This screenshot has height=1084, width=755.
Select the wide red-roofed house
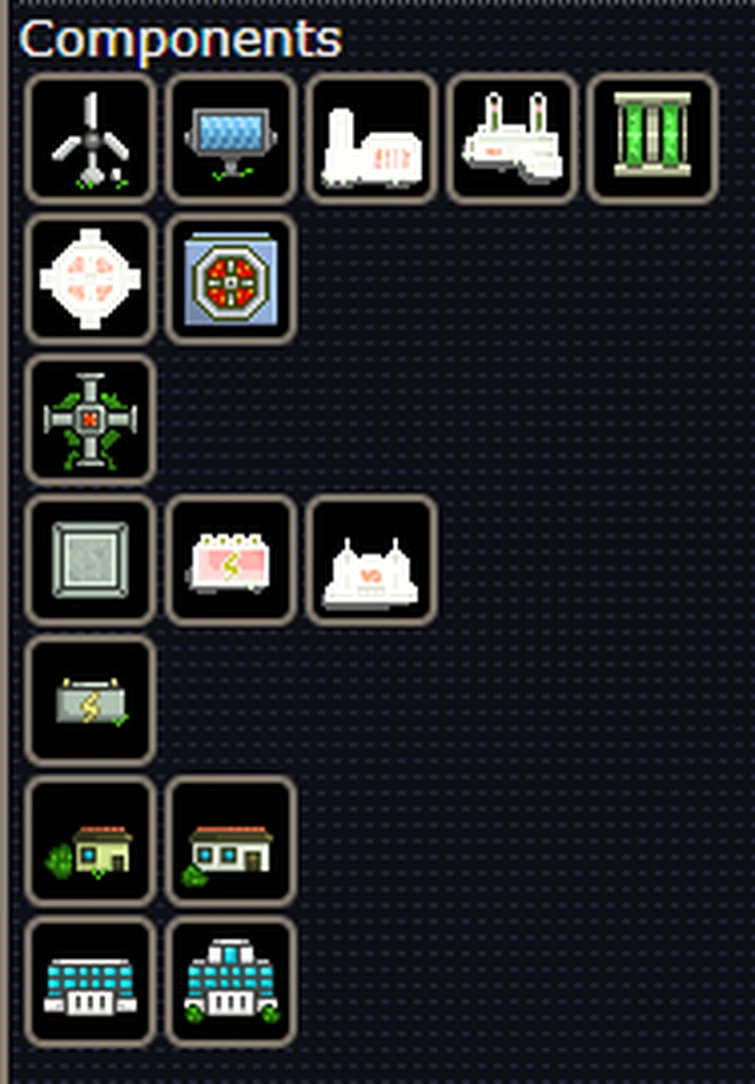pos(231,842)
